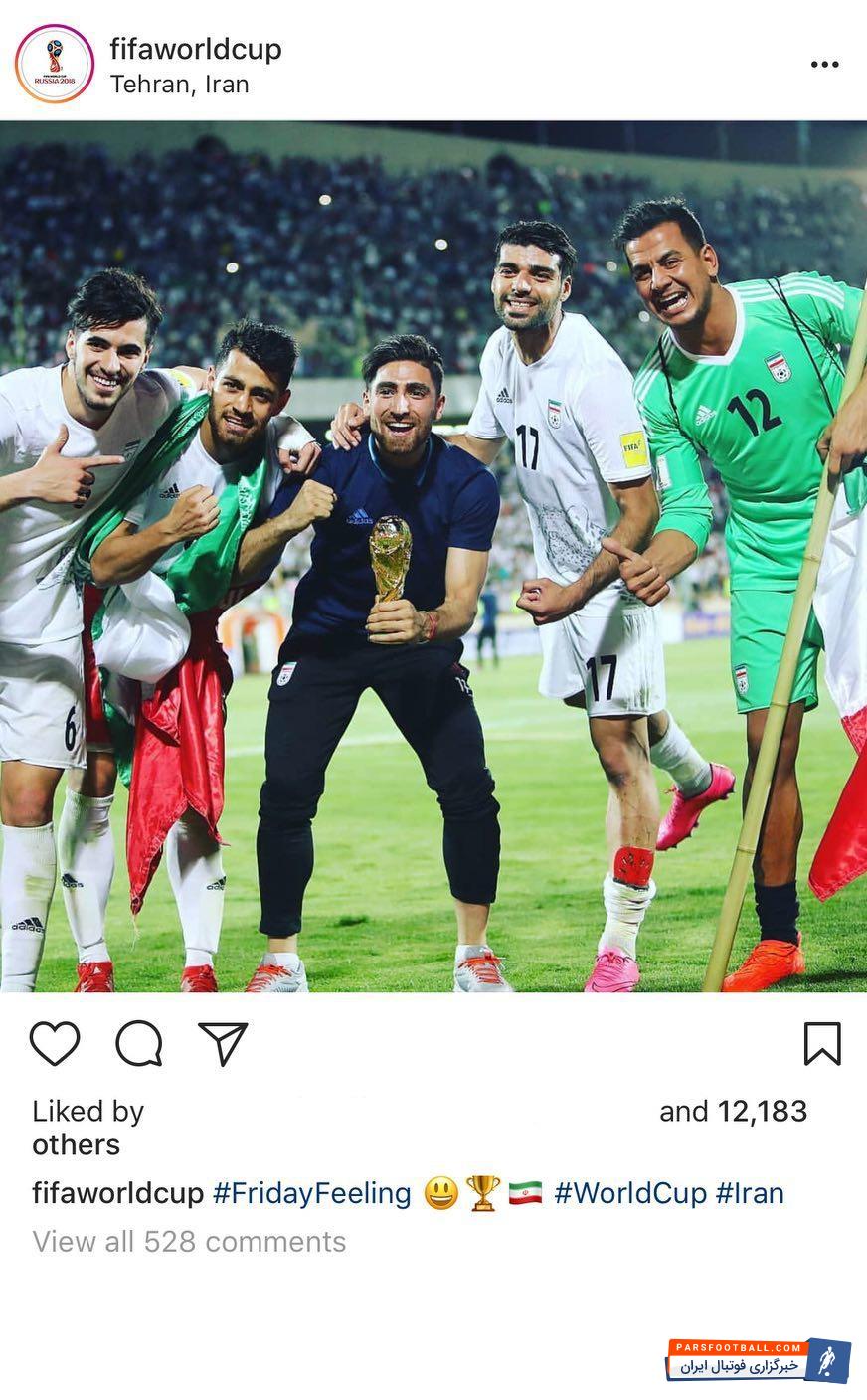See who liked via 'others'
The width and height of the screenshot is (867, 1400).
tap(76, 1144)
